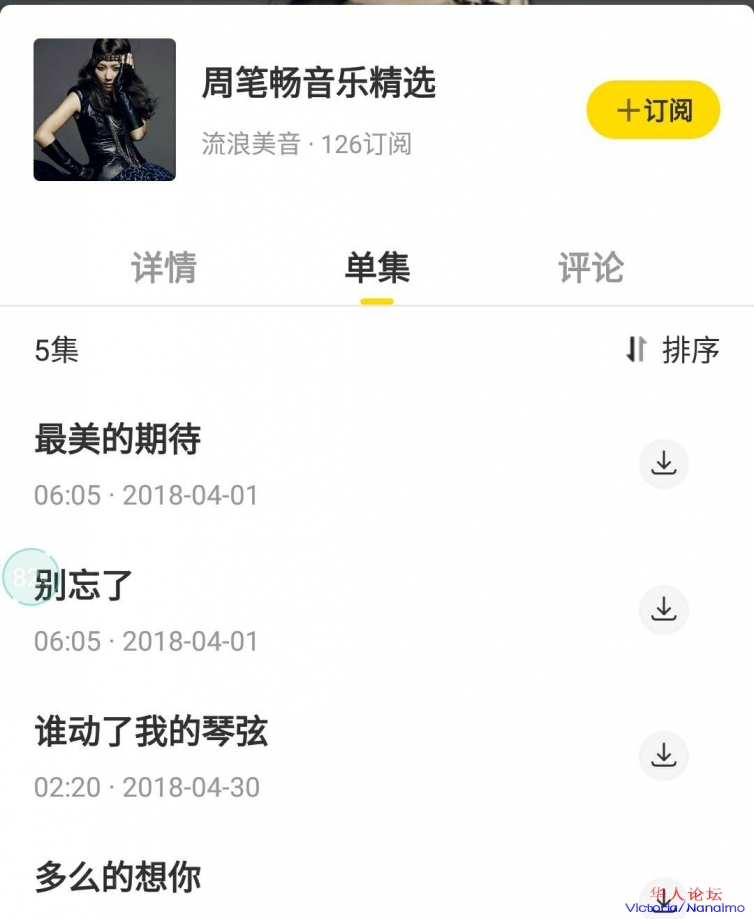Open the episode 别忘了

tap(84, 586)
